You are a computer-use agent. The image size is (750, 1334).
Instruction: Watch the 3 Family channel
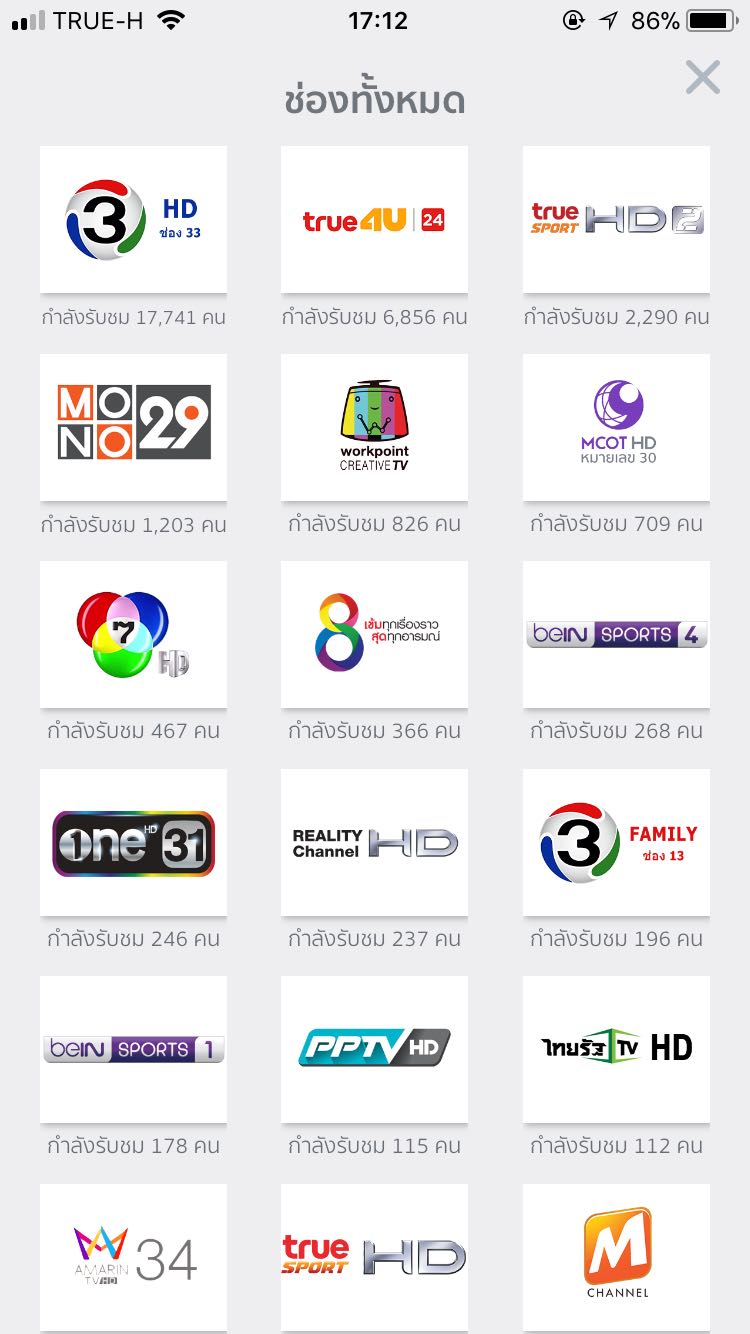tap(616, 842)
